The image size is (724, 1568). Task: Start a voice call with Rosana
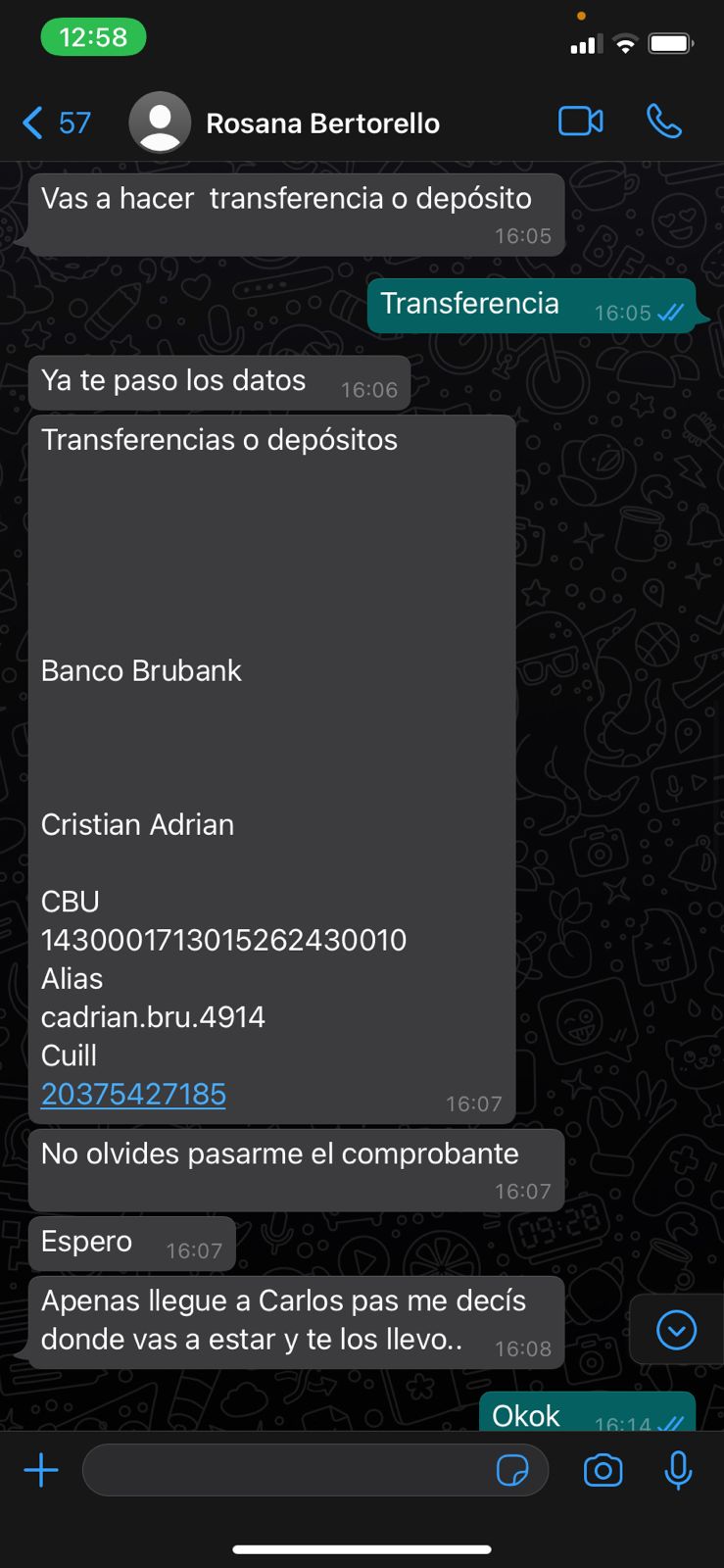(664, 122)
